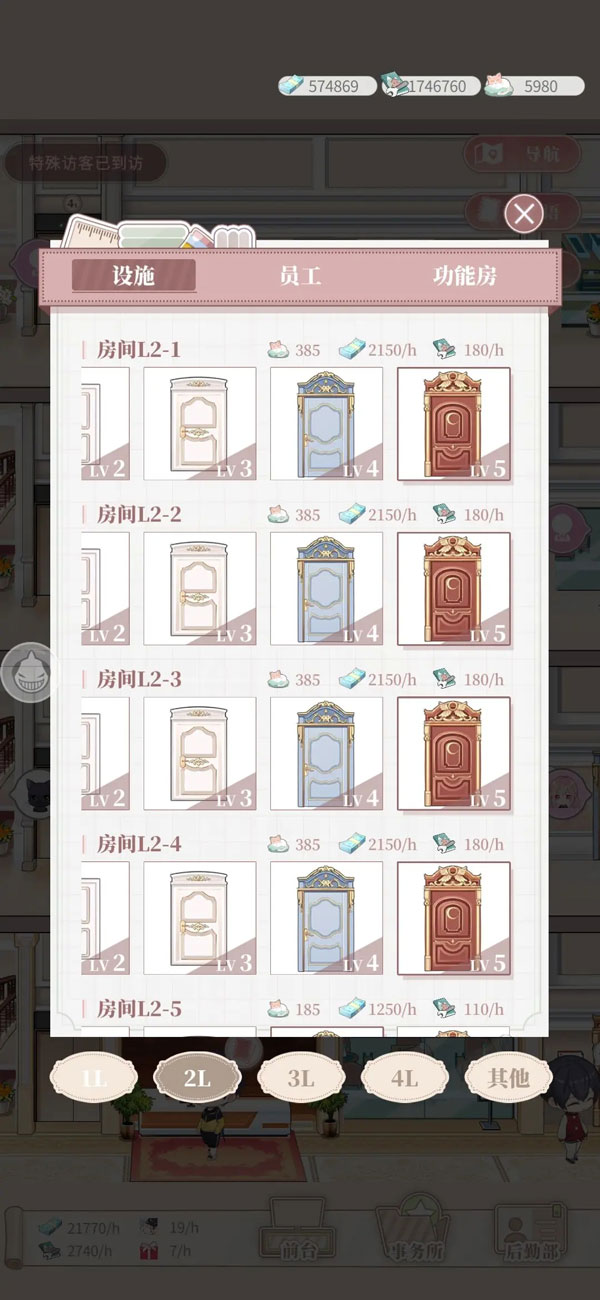This screenshot has height=1300, width=600.
Task: Close the facilities panel
Action: coord(523,213)
